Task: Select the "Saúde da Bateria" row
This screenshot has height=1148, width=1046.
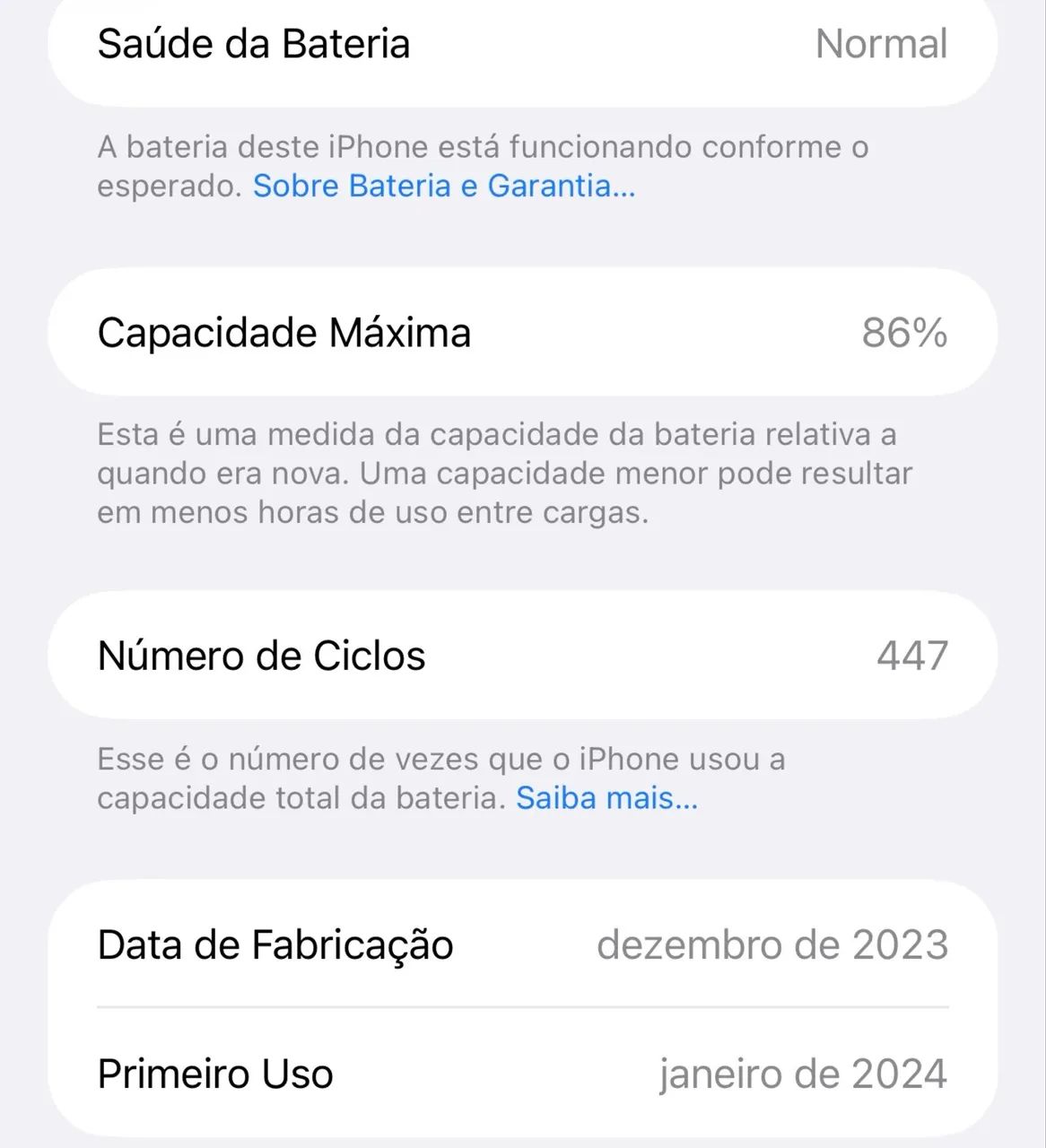Action: [523, 44]
